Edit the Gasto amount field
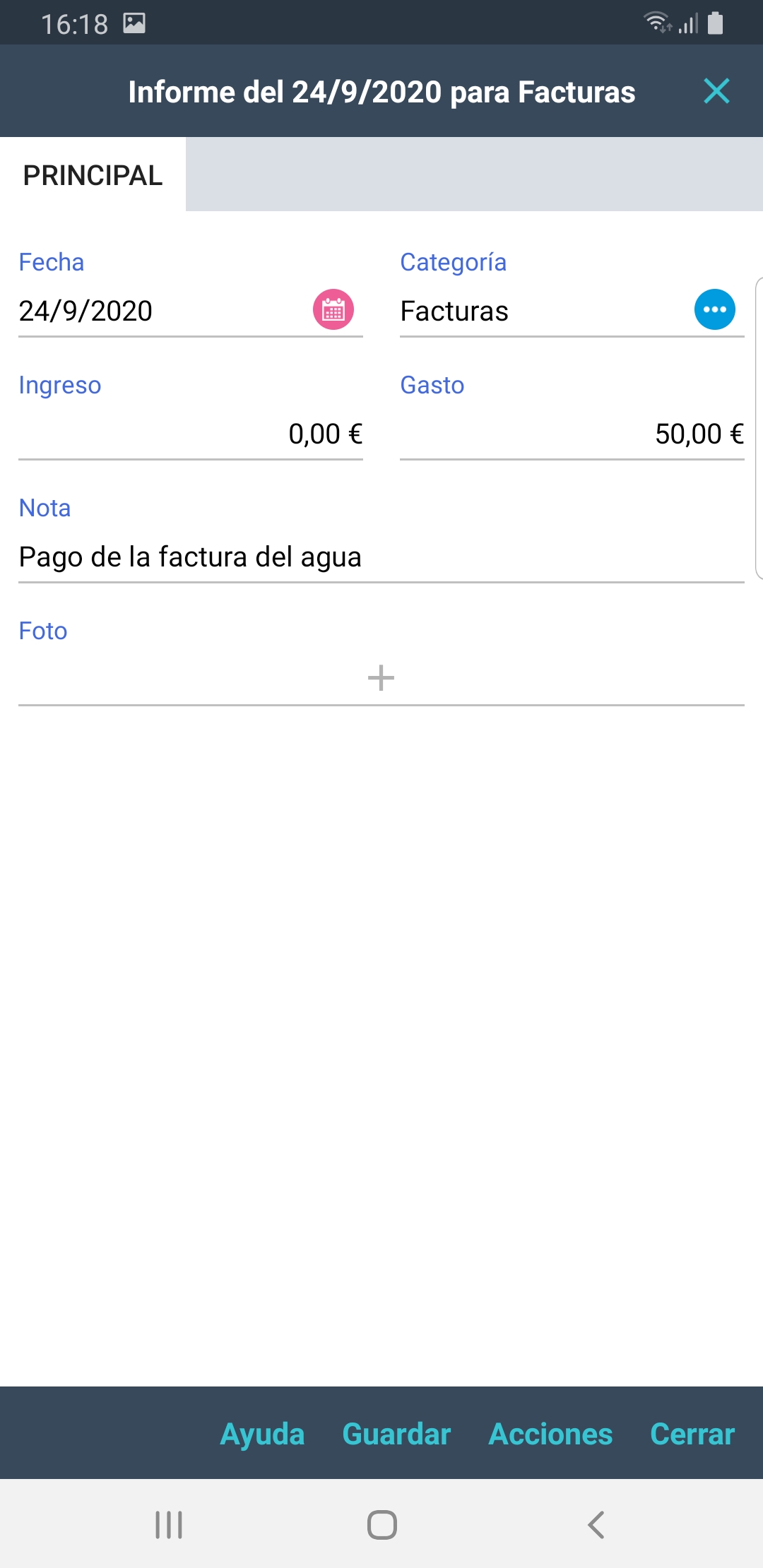 pyautogui.click(x=572, y=434)
